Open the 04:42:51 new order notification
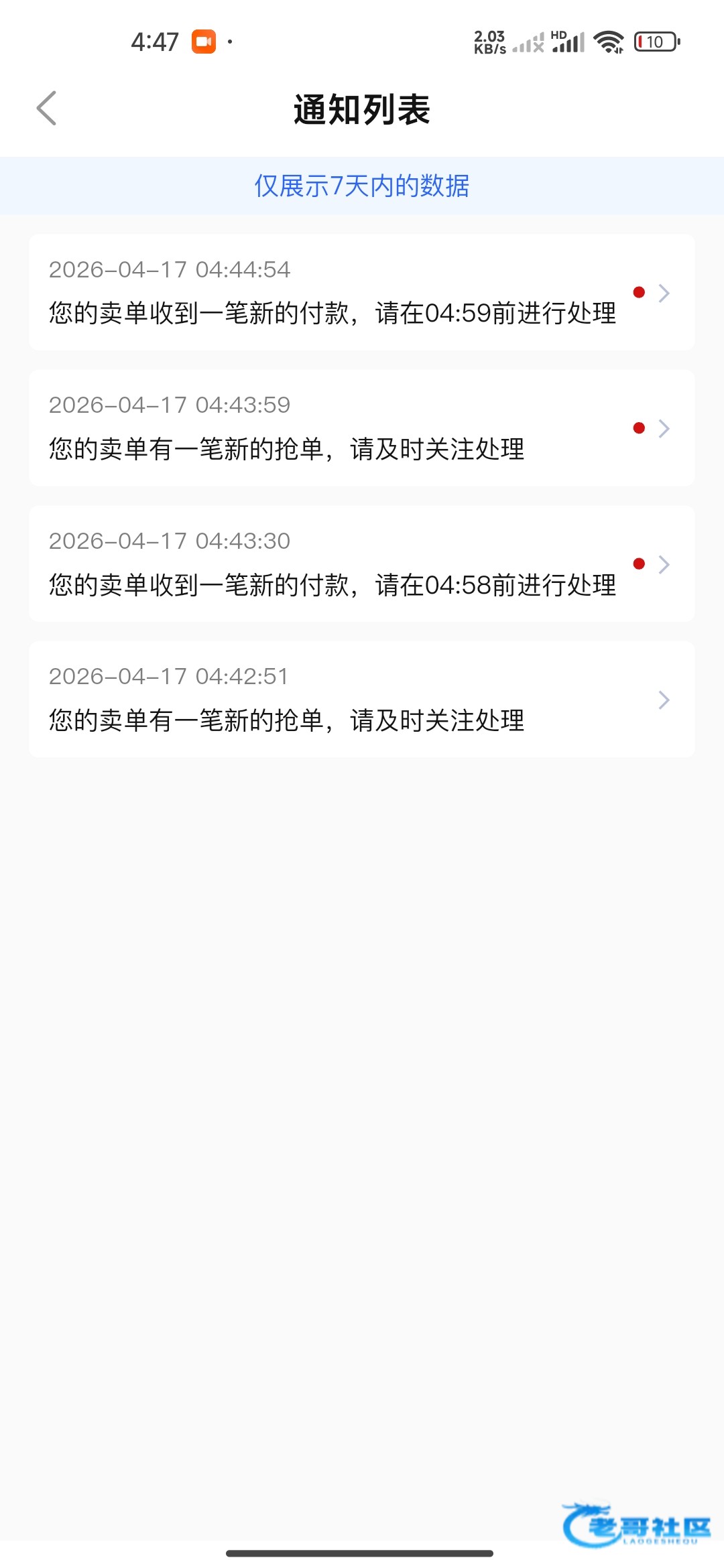Screen dimensions: 724x1568 point(361,700)
